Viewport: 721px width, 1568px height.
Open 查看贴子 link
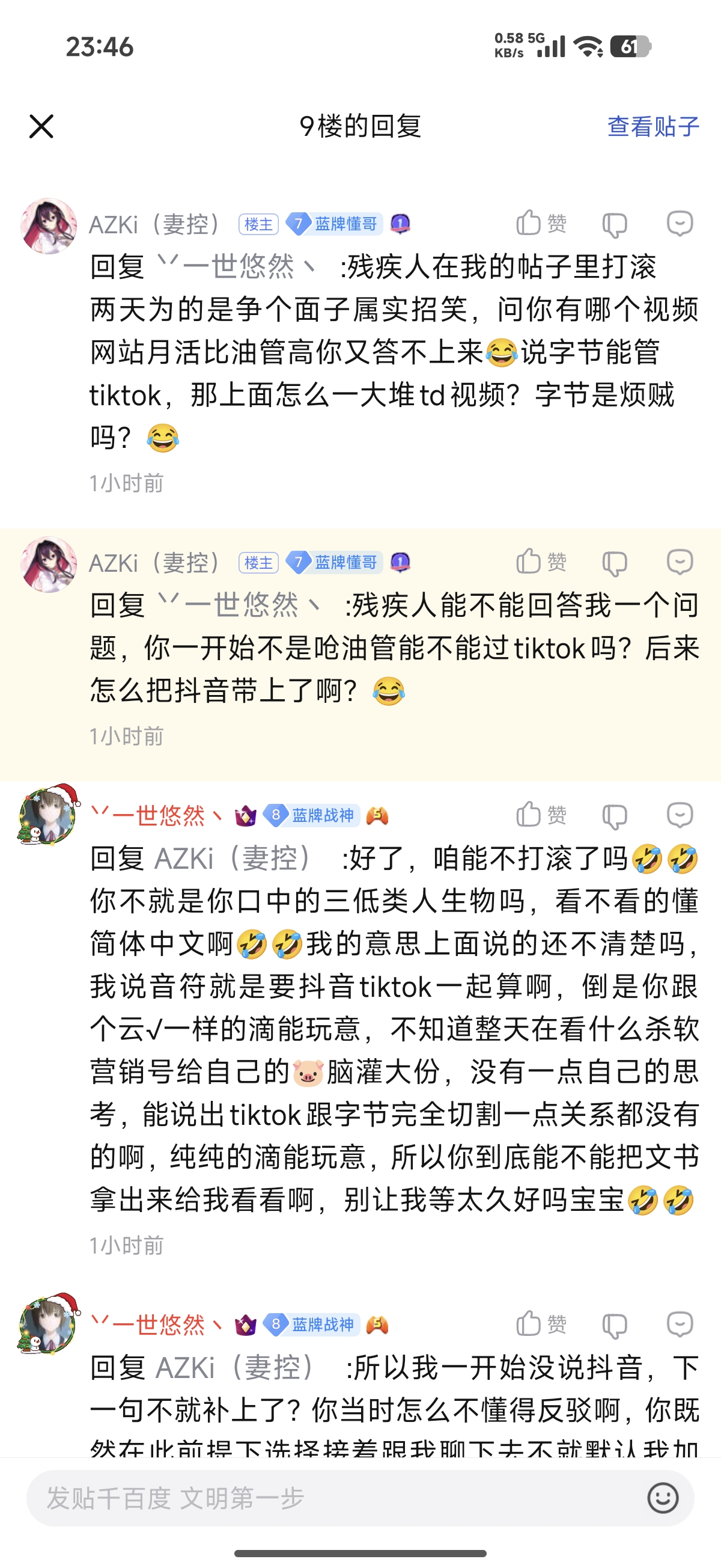tap(653, 127)
